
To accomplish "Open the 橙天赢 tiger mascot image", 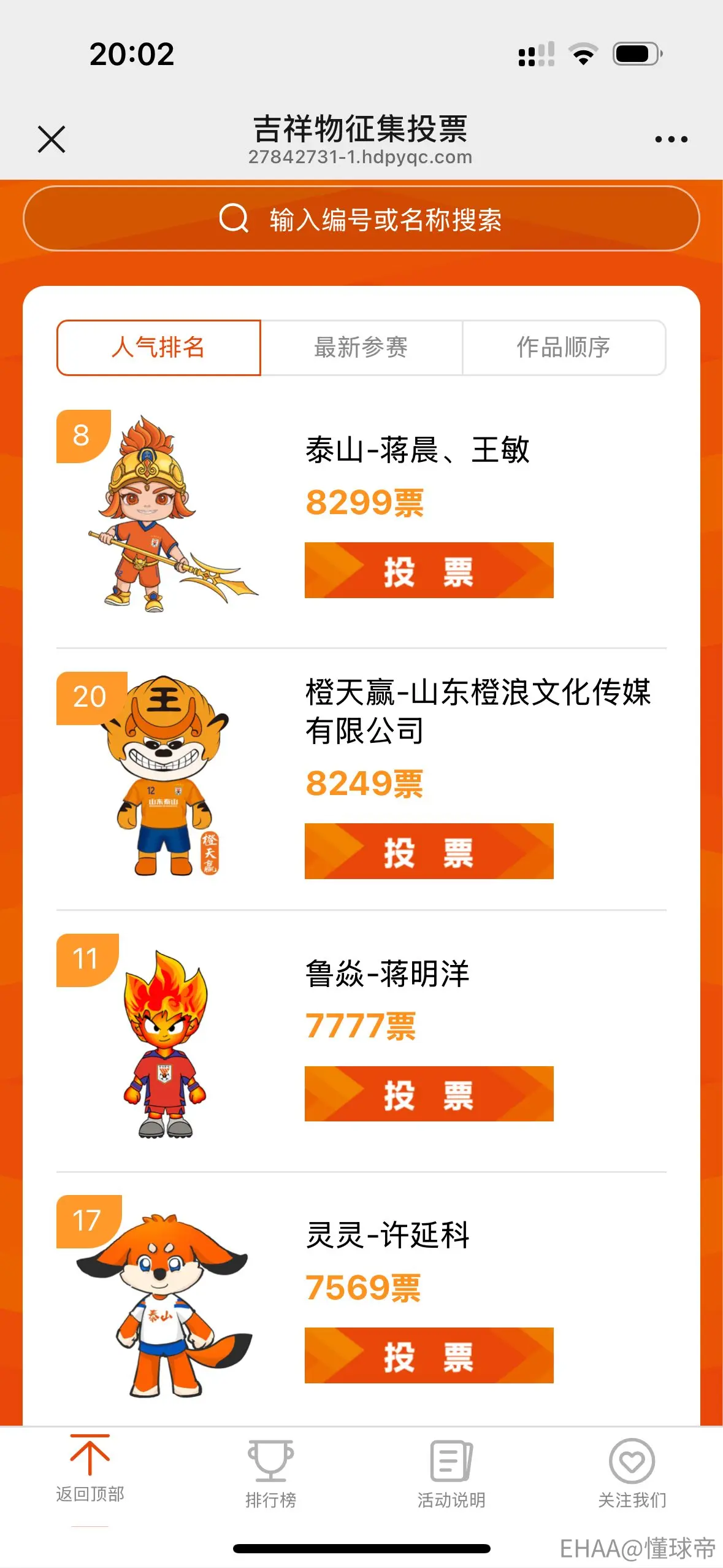I will coord(164,775).
